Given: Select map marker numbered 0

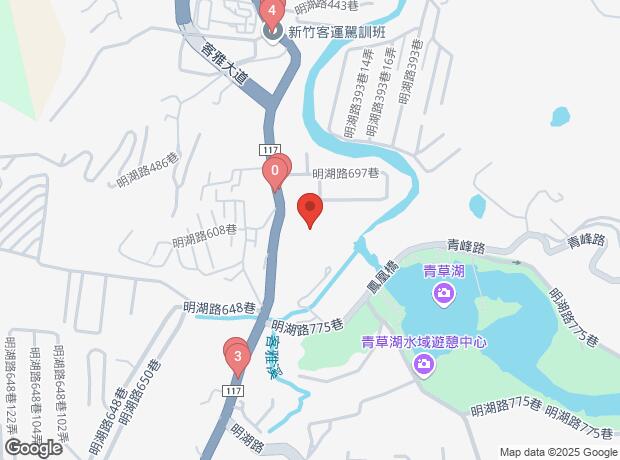Looking at the screenshot, I should tap(275, 171).
